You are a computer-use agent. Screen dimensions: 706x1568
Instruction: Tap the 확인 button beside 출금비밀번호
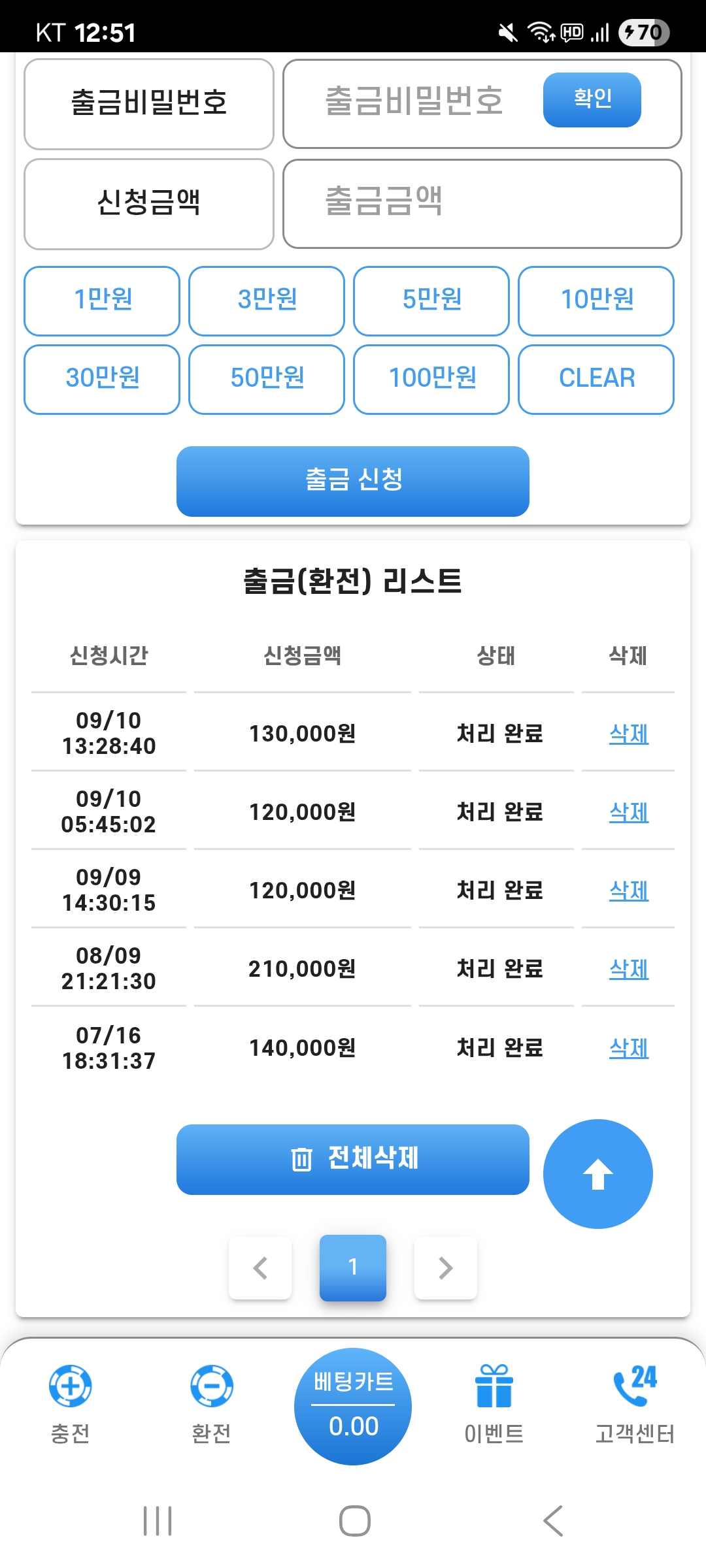coord(592,100)
